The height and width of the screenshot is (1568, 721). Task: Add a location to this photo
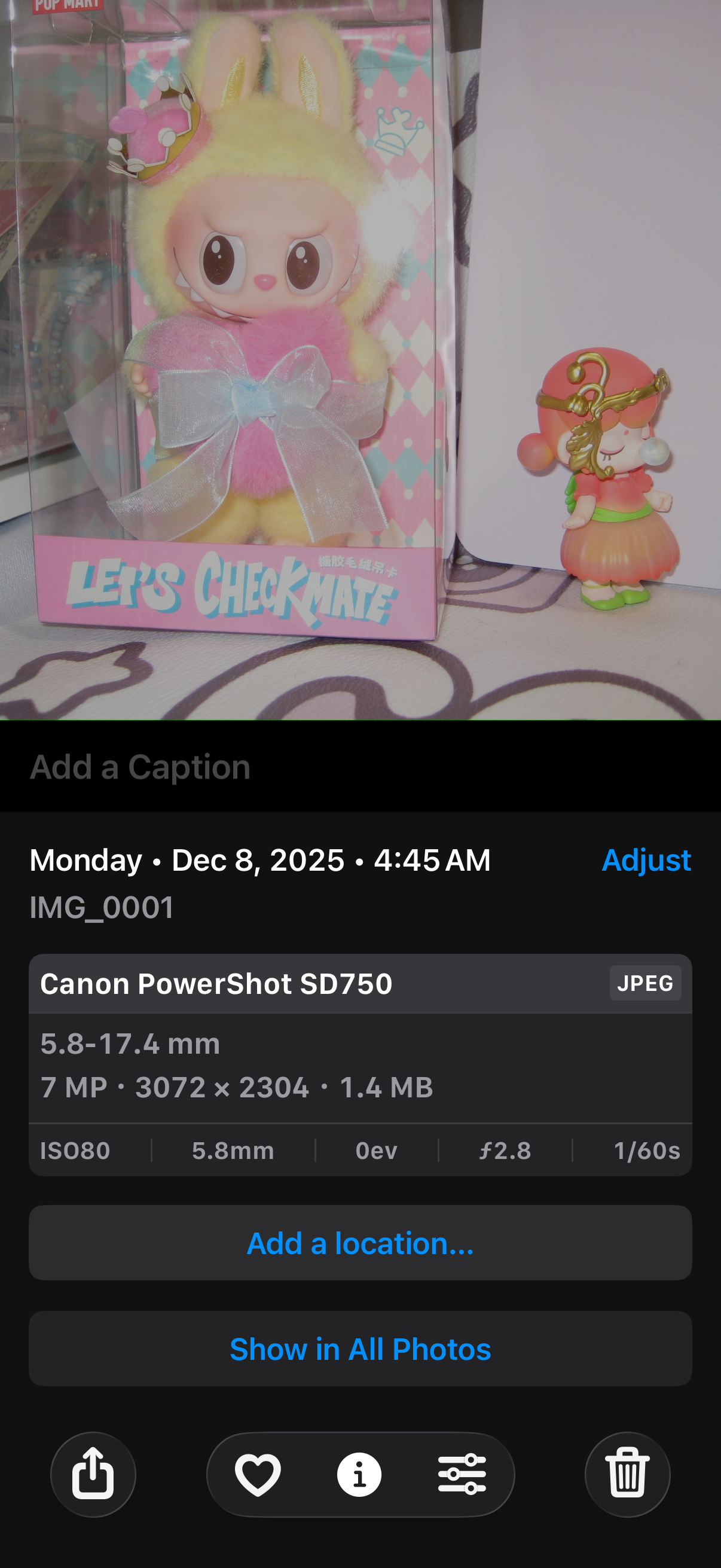[x=360, y=1243]
